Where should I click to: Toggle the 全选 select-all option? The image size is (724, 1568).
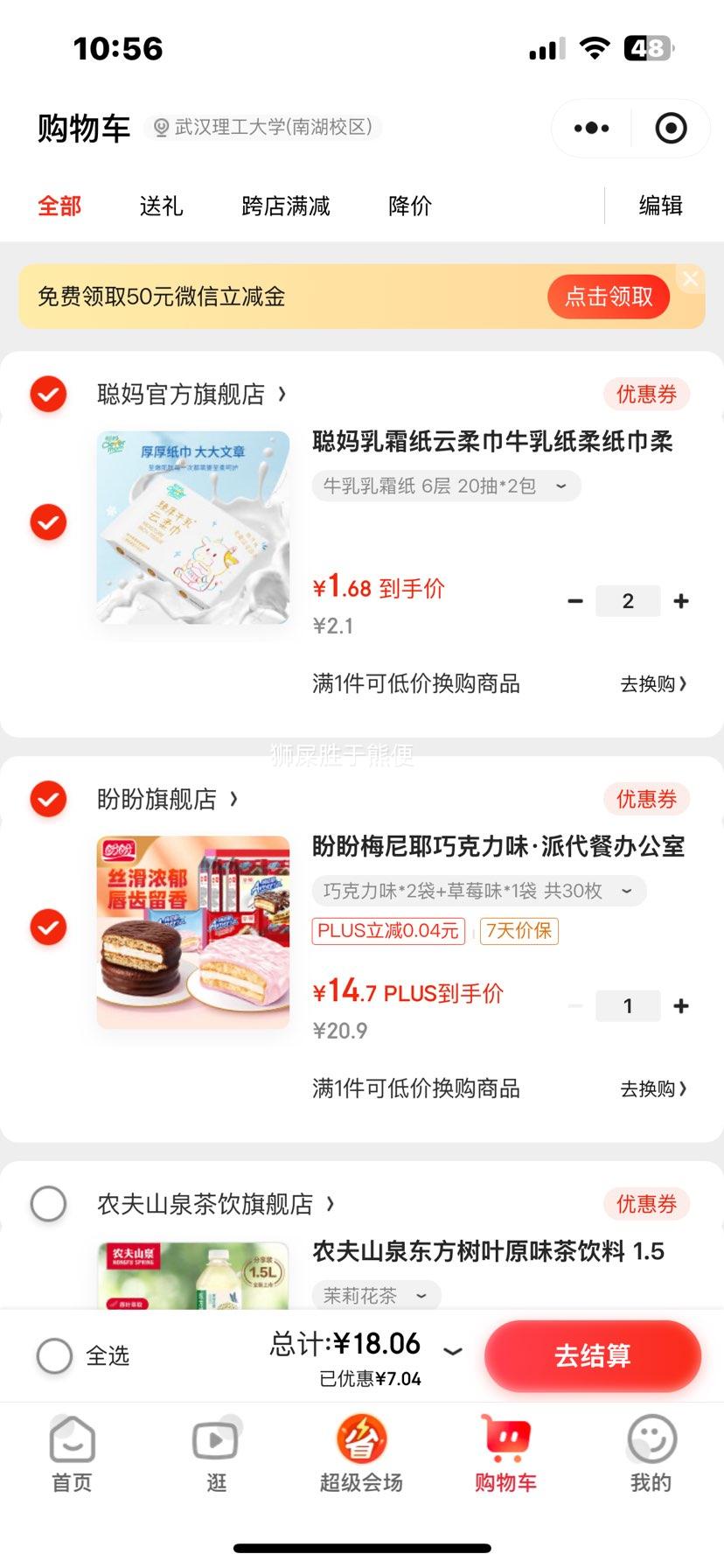coord(54,1355)
